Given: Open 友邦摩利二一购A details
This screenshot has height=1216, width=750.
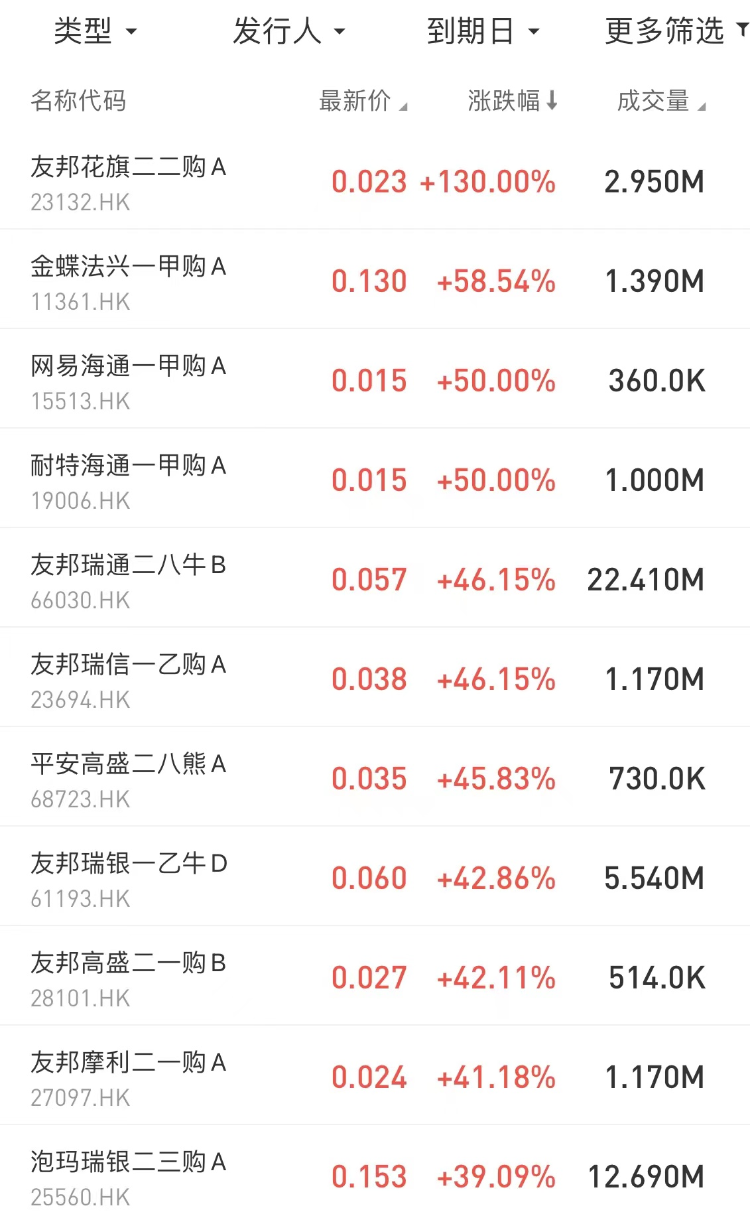Looking at the screenshot, I should [x=375, y=1076].
